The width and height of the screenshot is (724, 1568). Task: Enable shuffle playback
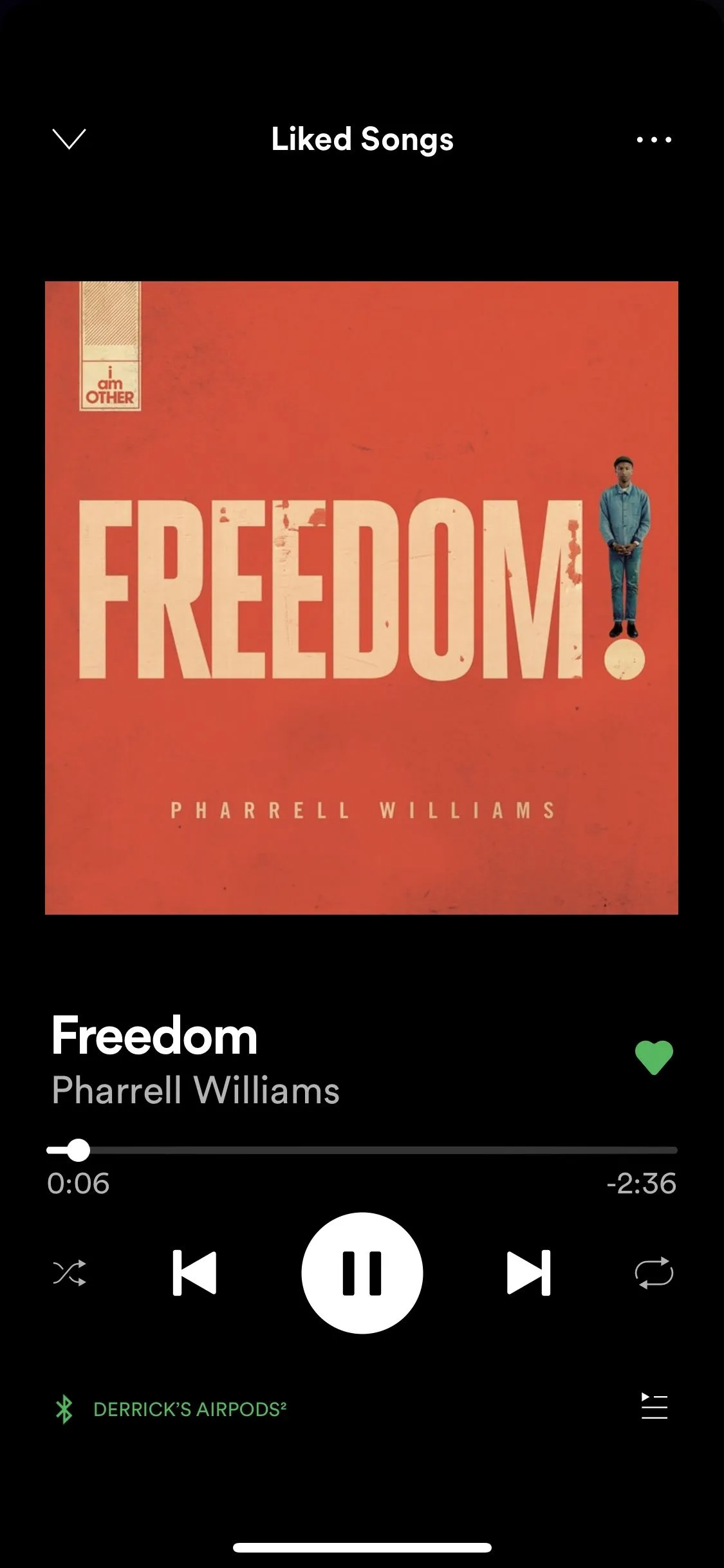coord(70,1273)
